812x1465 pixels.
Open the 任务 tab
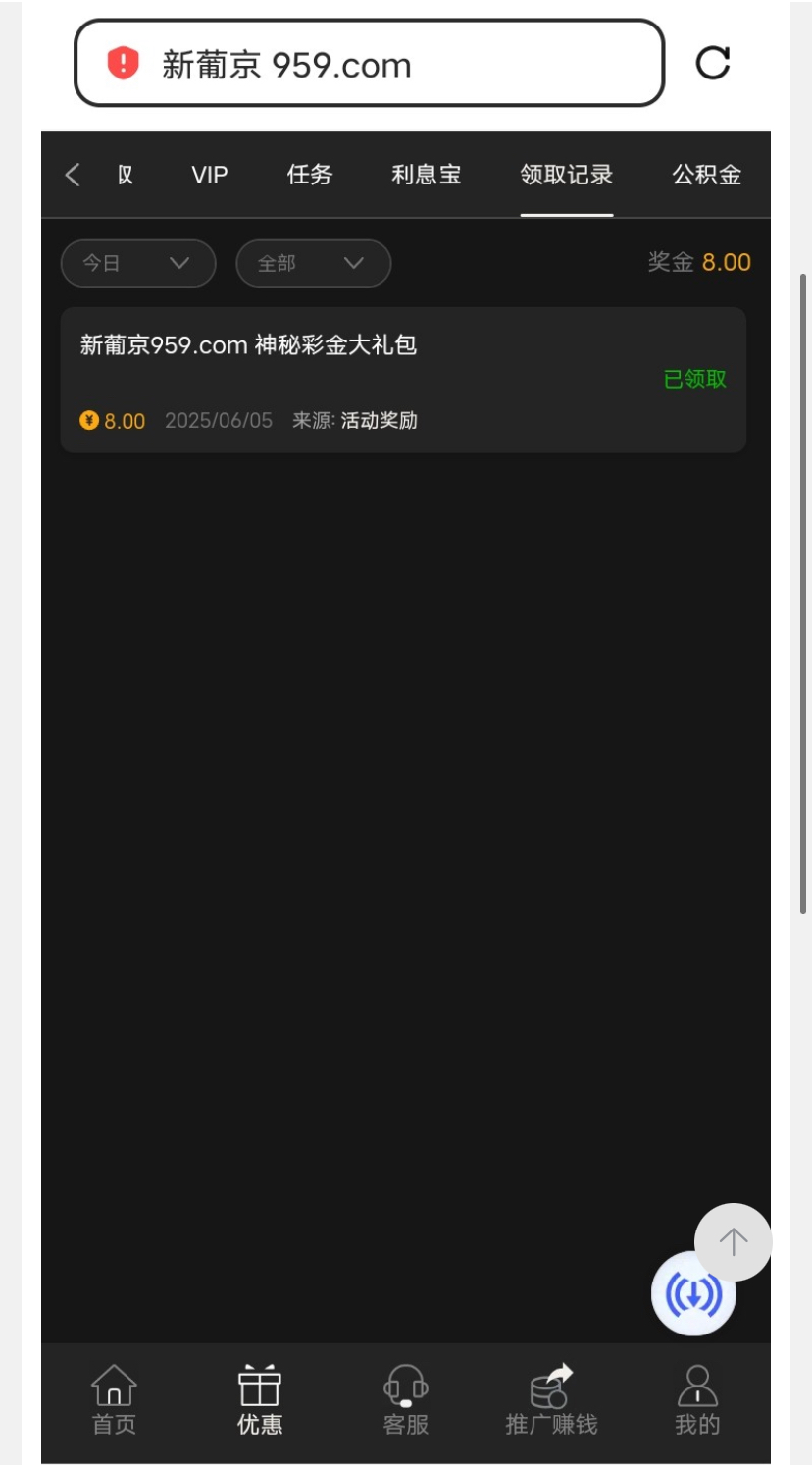point(310,175)
